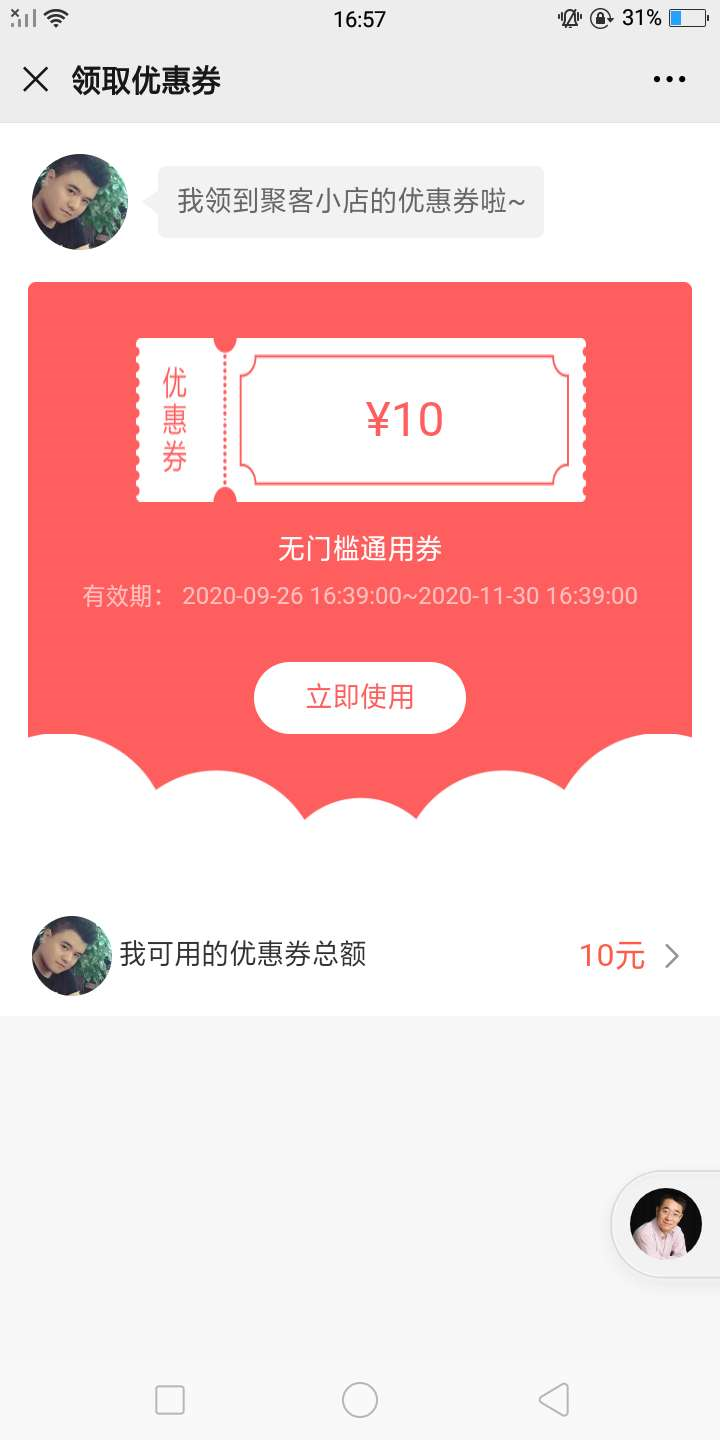Tap the 立即使用 button
720x1440 pixels.
(360, 697)
